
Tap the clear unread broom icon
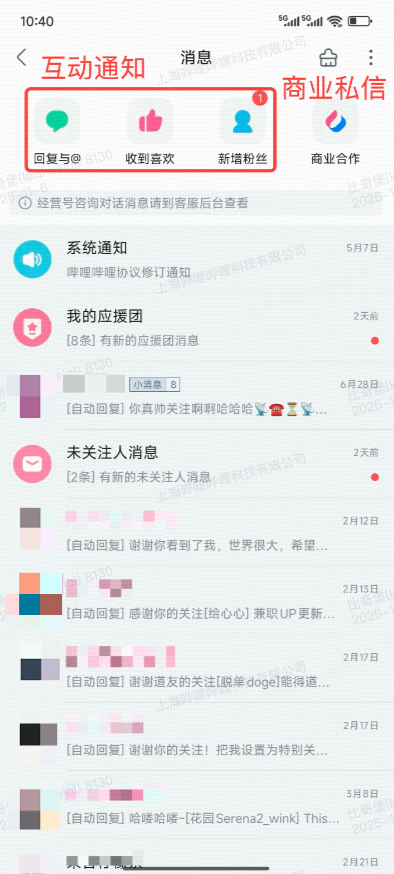327,57
